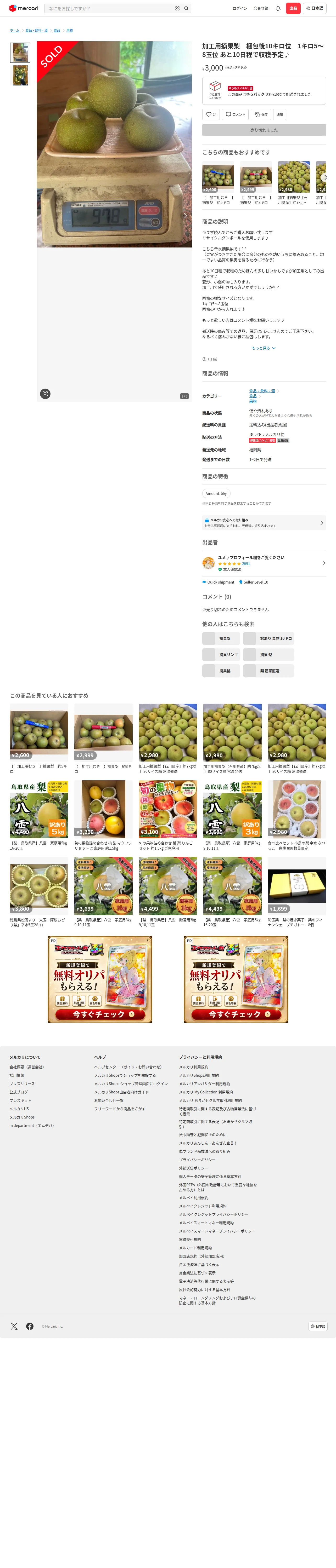Open the Mercari X (Twitter) icon in footer
The height and width of the screenshot is (1568, 336).
click(x=14, y=1326)
